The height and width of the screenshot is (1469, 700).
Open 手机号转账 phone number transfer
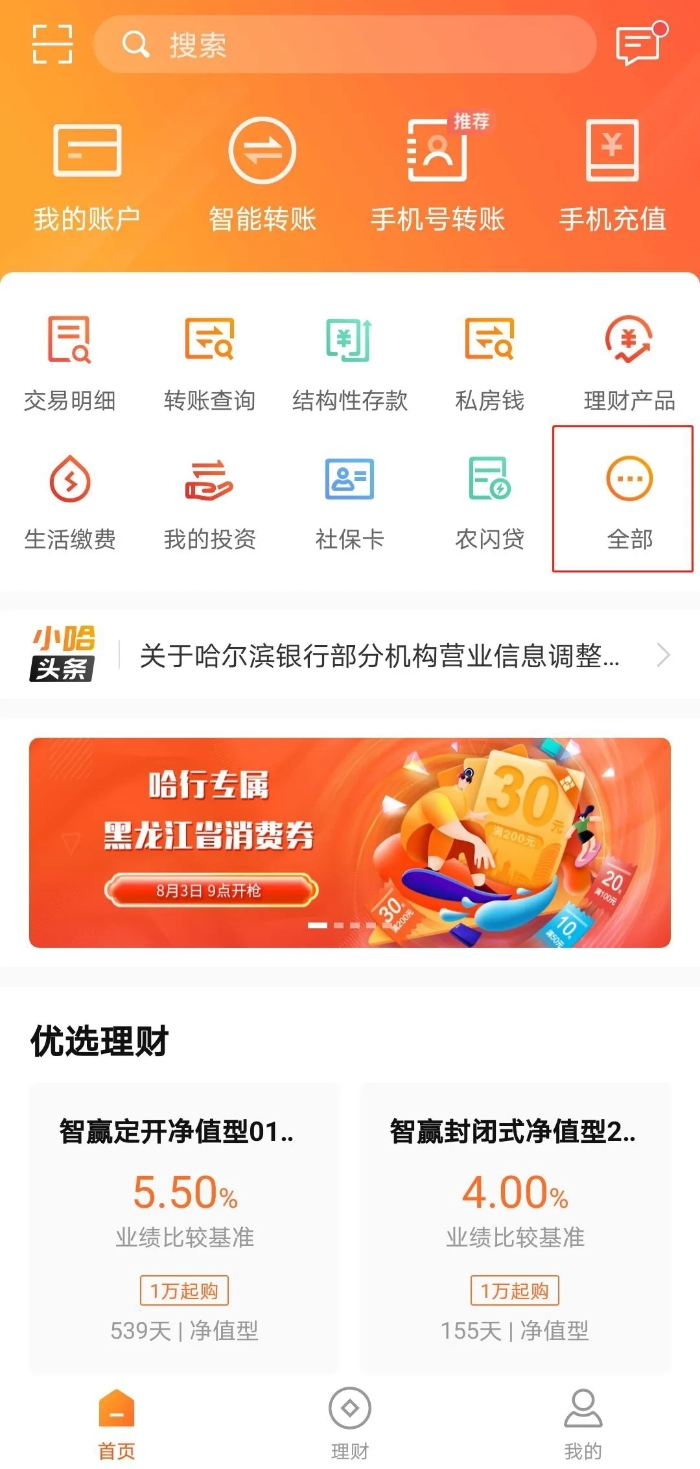[x=437, y=176]
